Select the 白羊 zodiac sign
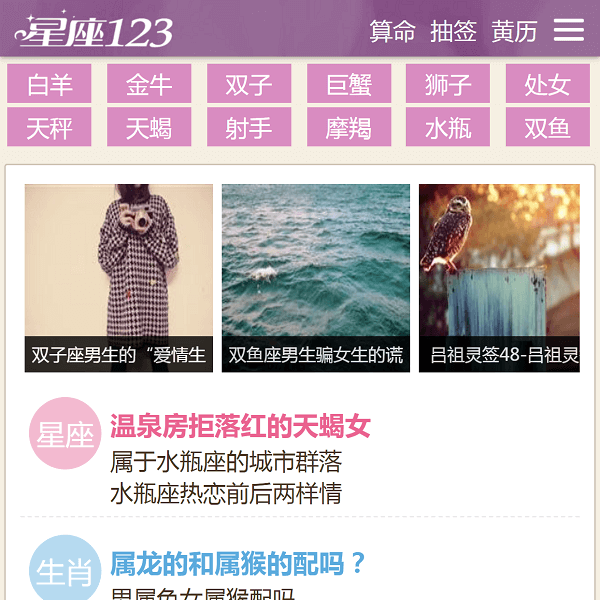This screenshot has height=600, width=600. [50, 85]
